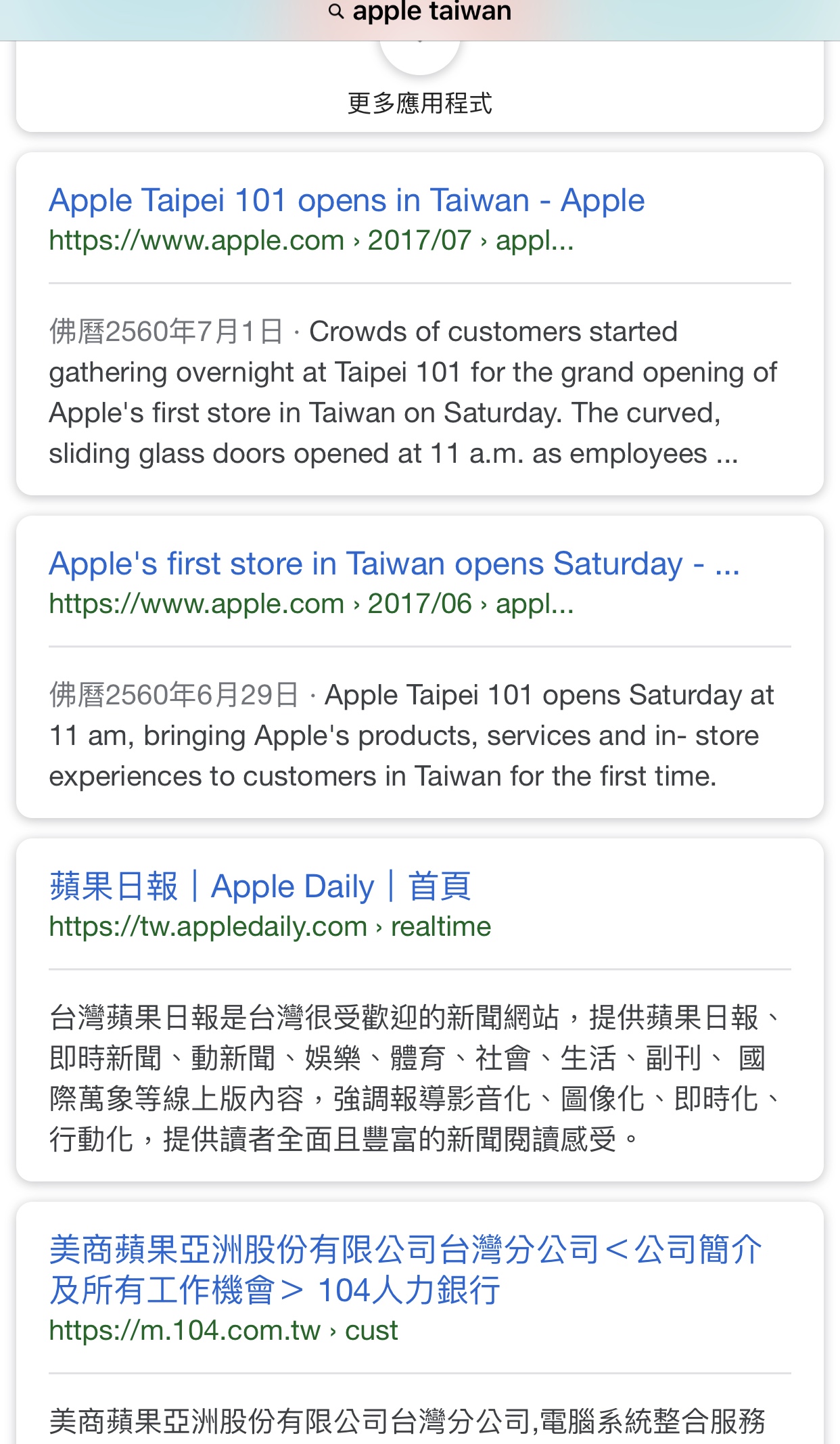The height and width of the screenshot is (1444, 840).
Task: Open the 蘋果日報 Apple Daily 首頁 result
Action: pos(260,886)
